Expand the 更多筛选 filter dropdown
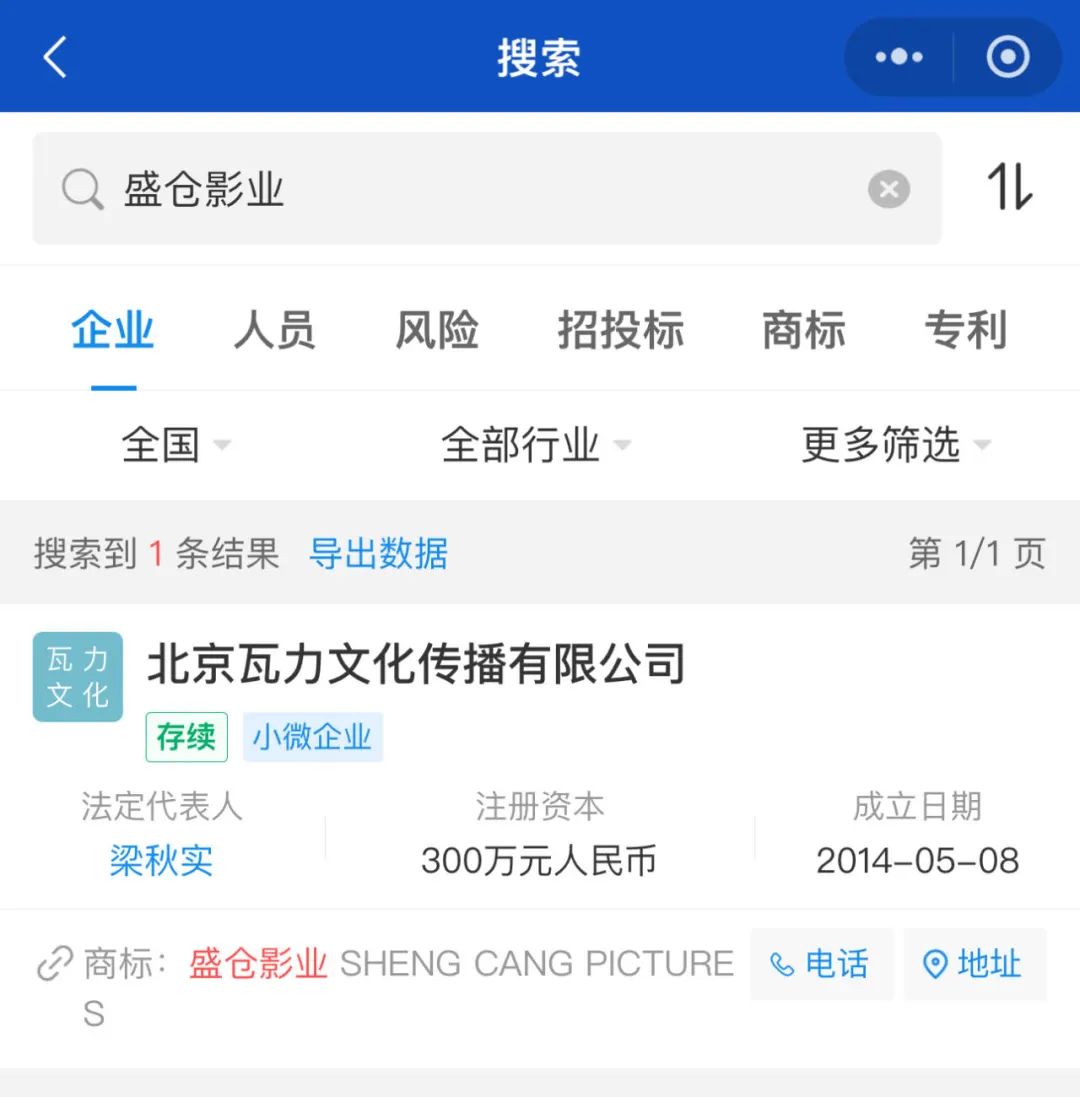Screen dimensions: 1080x1097 895,445
